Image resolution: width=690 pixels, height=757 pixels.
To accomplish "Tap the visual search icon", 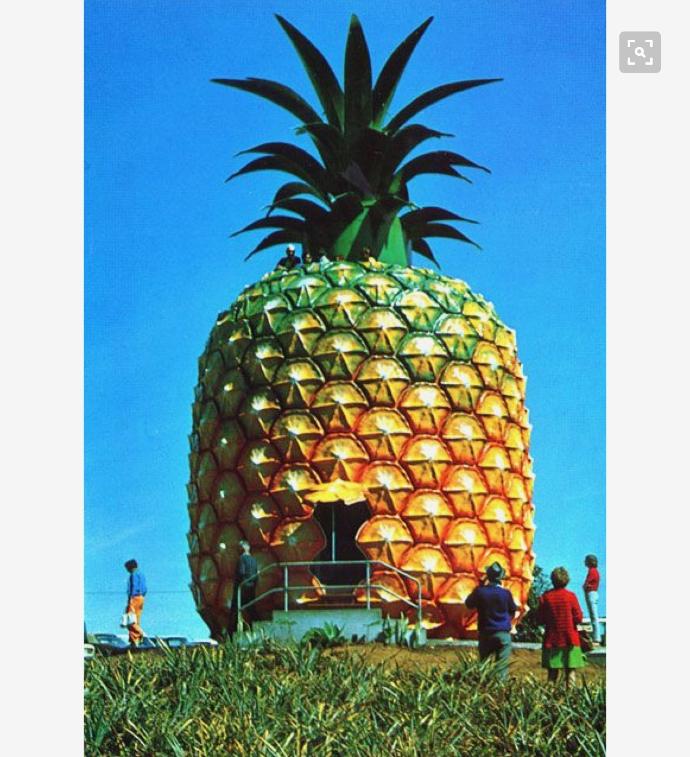I will 639,52.
